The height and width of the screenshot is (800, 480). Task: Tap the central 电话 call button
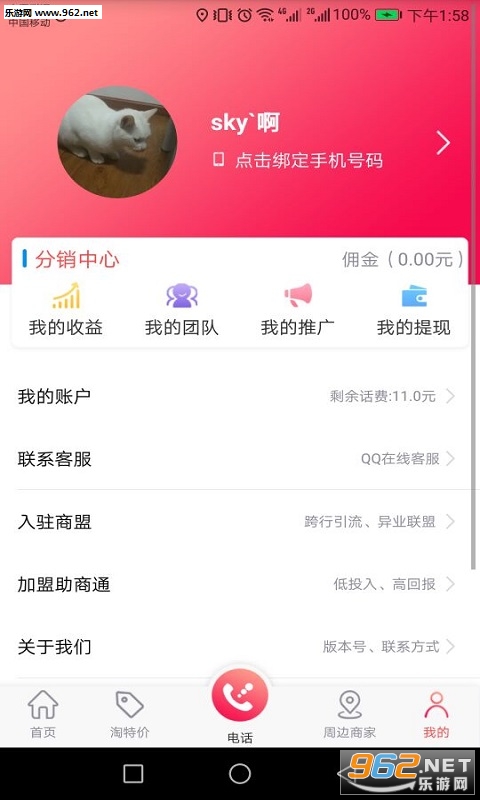(x=240, y=697)
